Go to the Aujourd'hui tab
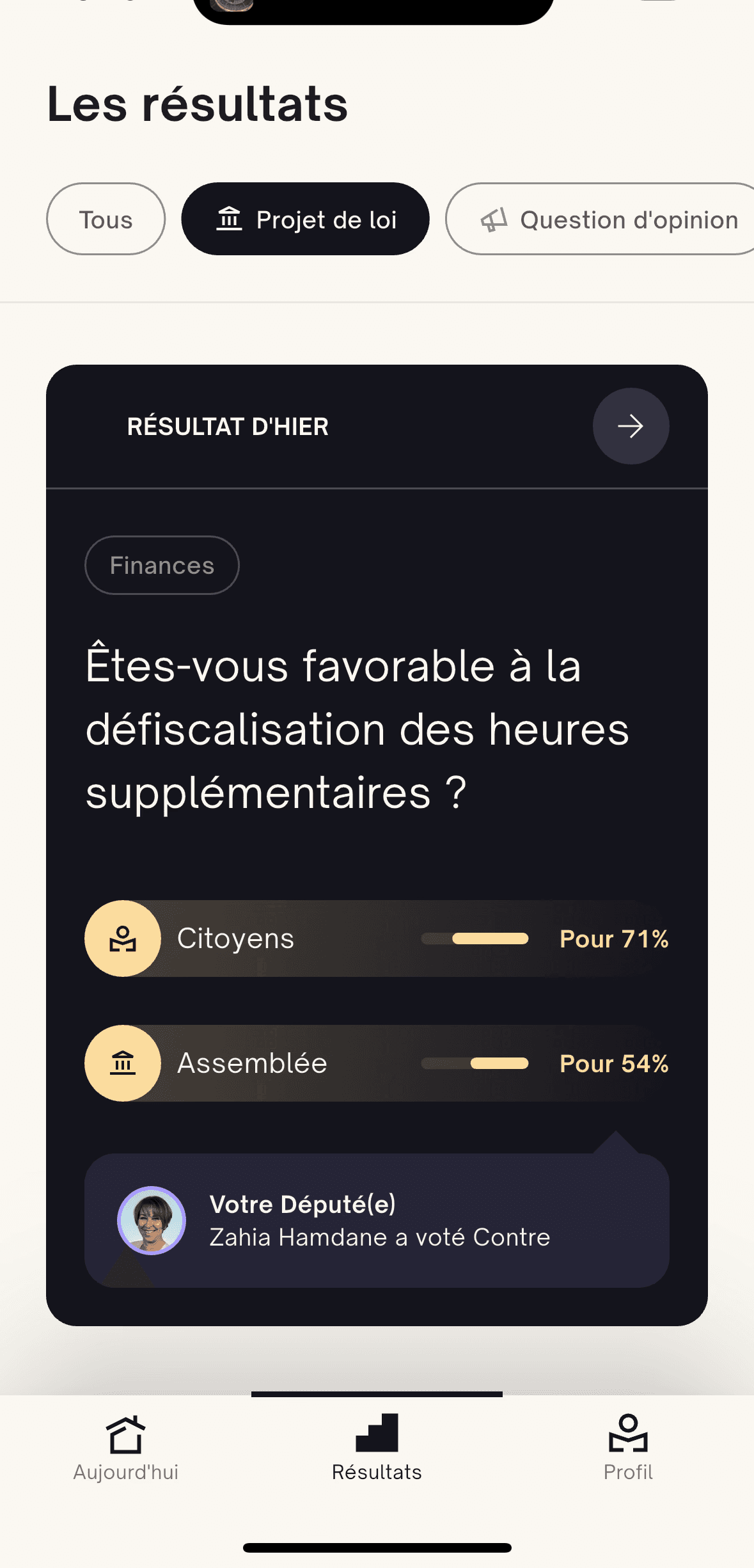 tap(125, 1448)
